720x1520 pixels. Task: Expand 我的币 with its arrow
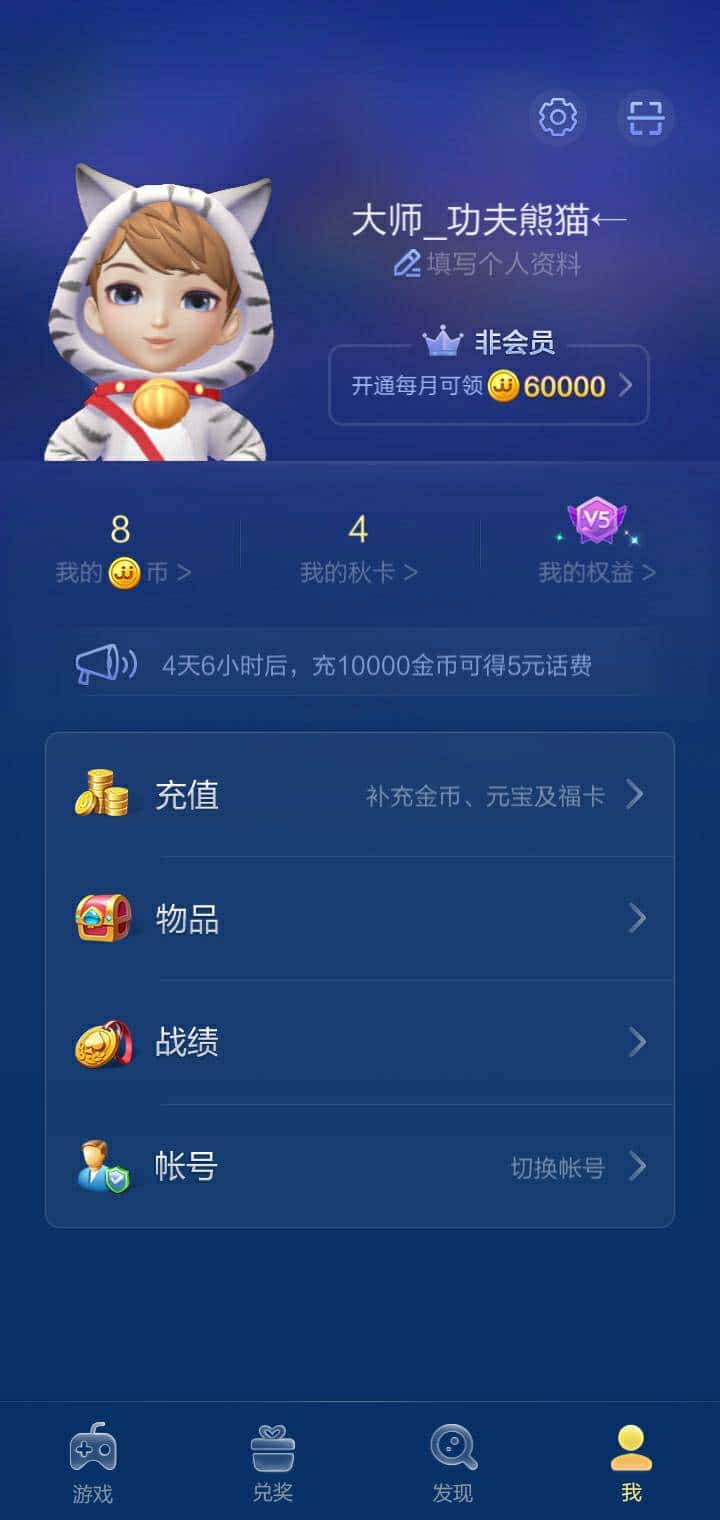pyautogui.click(x=186, y=573)
